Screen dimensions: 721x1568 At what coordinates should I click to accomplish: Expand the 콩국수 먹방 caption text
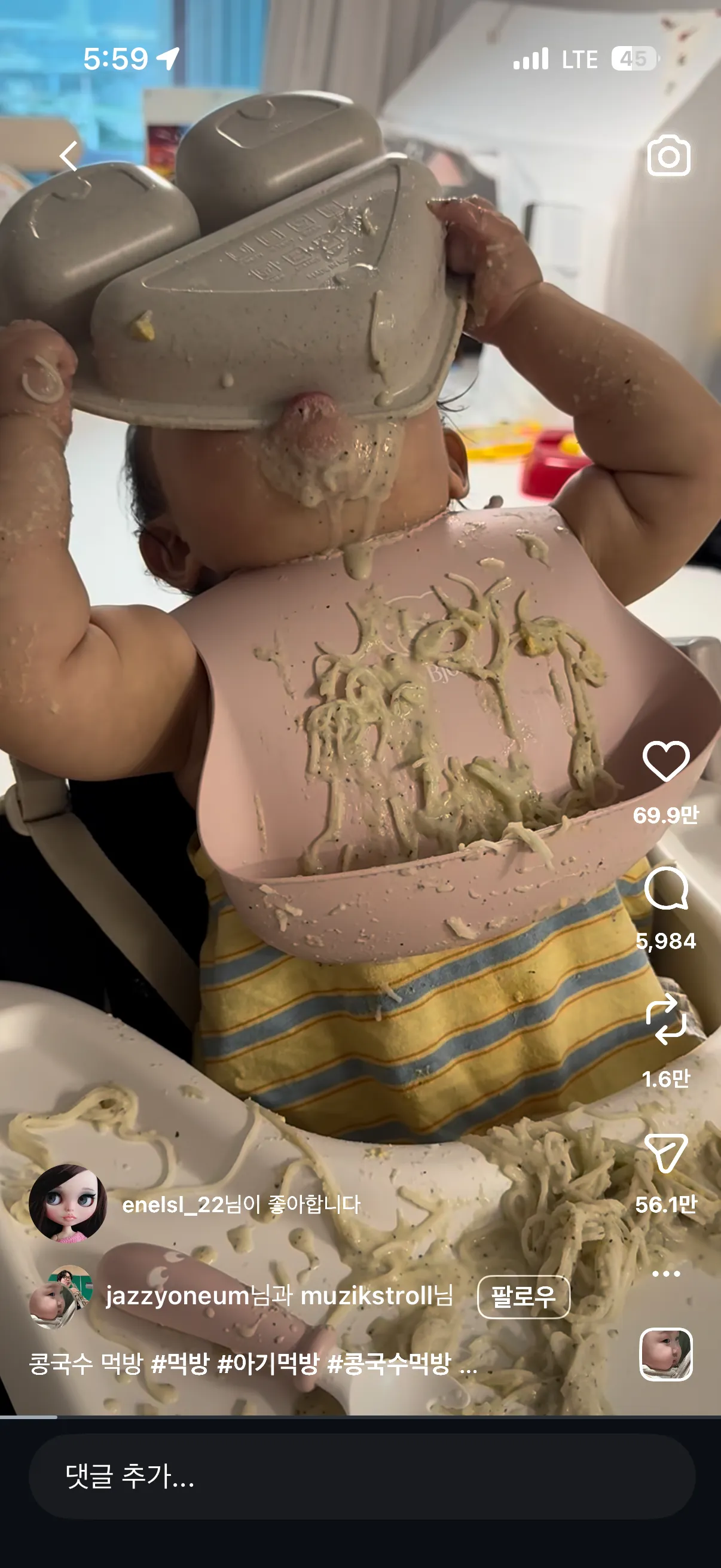[252, 1363]
